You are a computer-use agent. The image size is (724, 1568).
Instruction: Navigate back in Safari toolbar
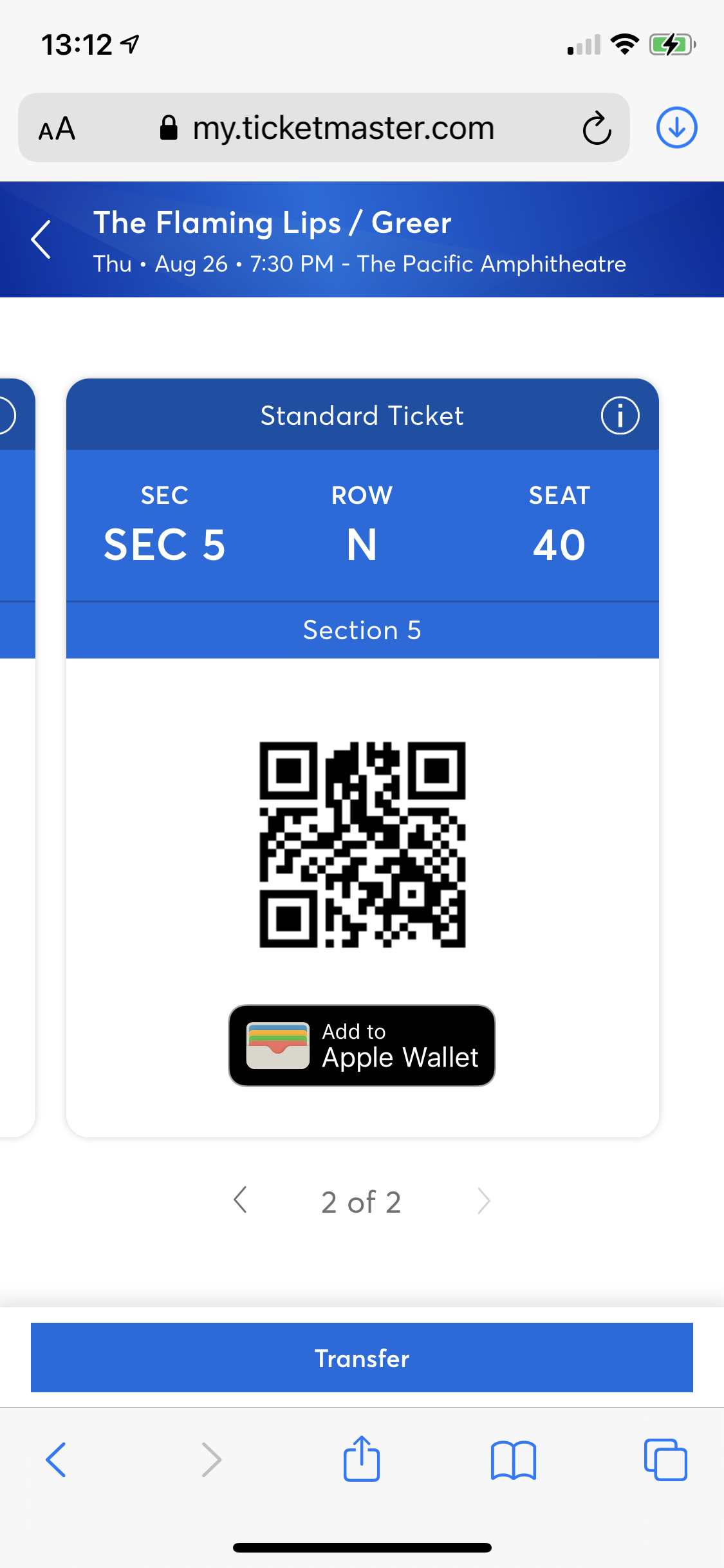pos(56,1459)
